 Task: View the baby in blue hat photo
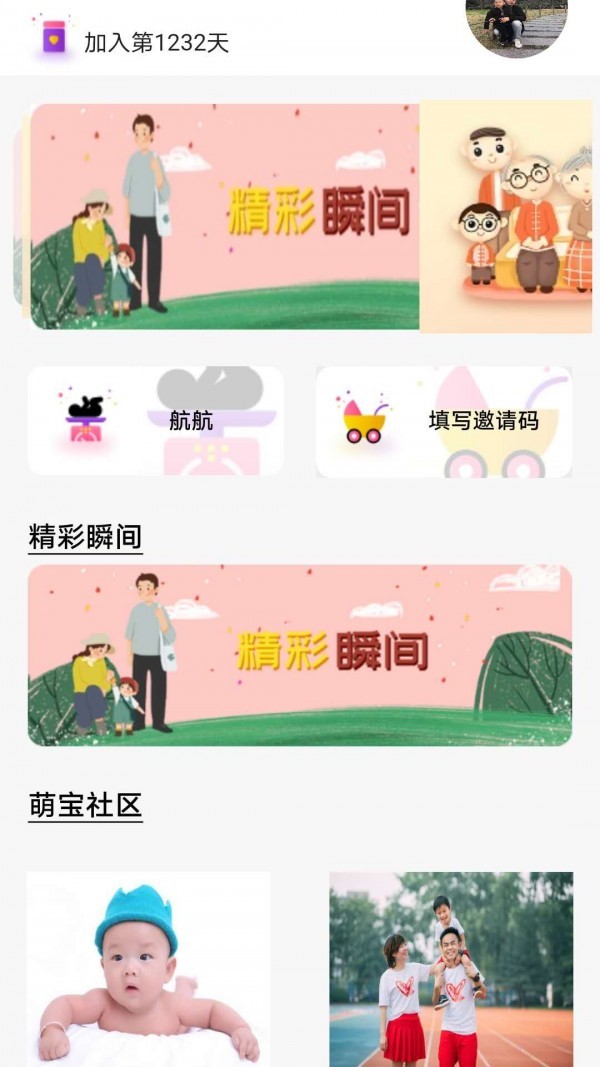point(148,968)
